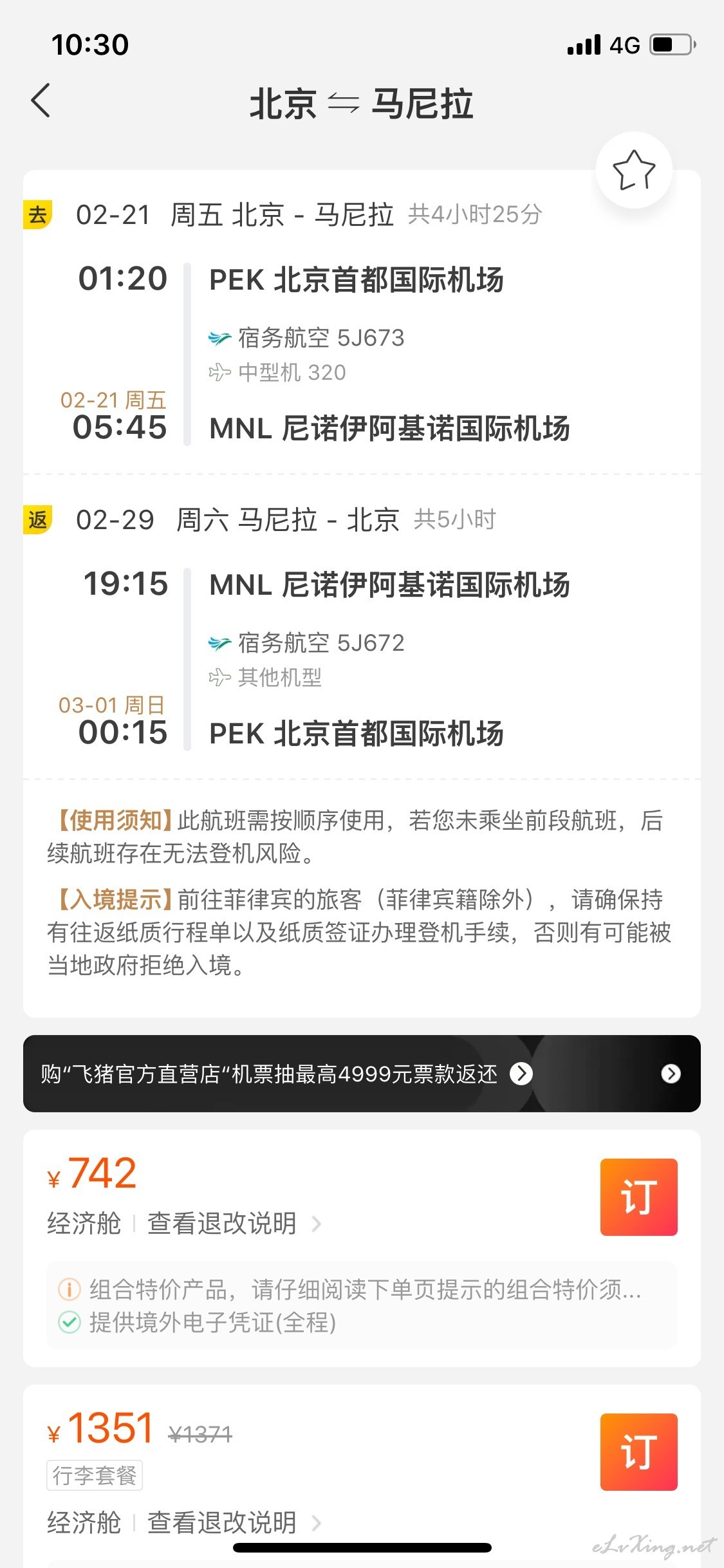View 退改说明 for the ¥742 fare

coord(234,1223)
